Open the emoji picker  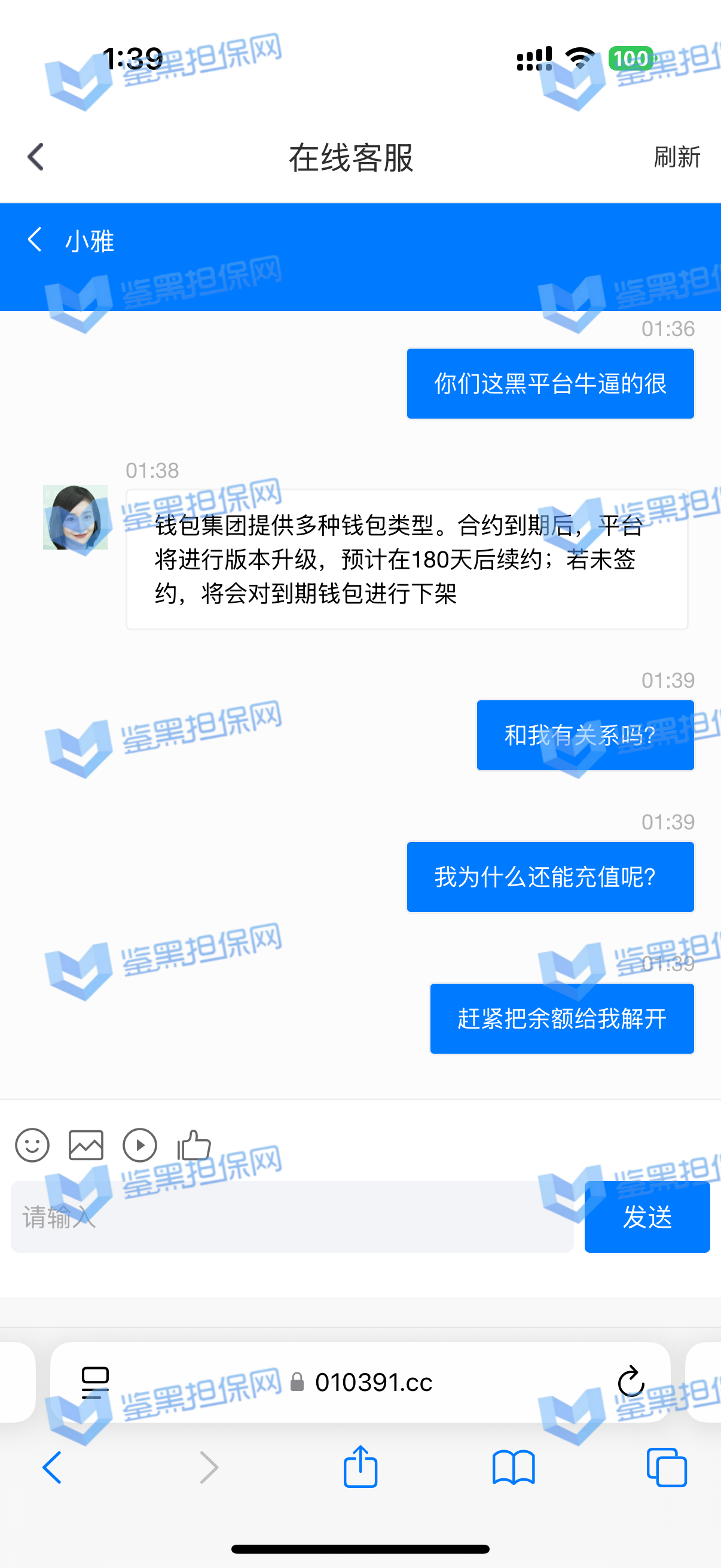tap(32, 1145)
